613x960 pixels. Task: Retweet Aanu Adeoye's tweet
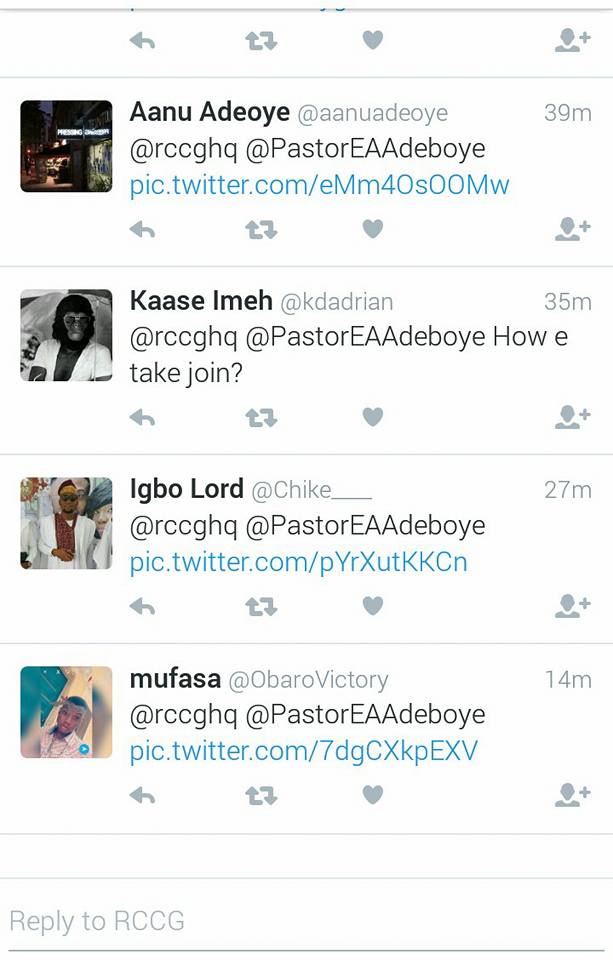[x=261, y=230]
